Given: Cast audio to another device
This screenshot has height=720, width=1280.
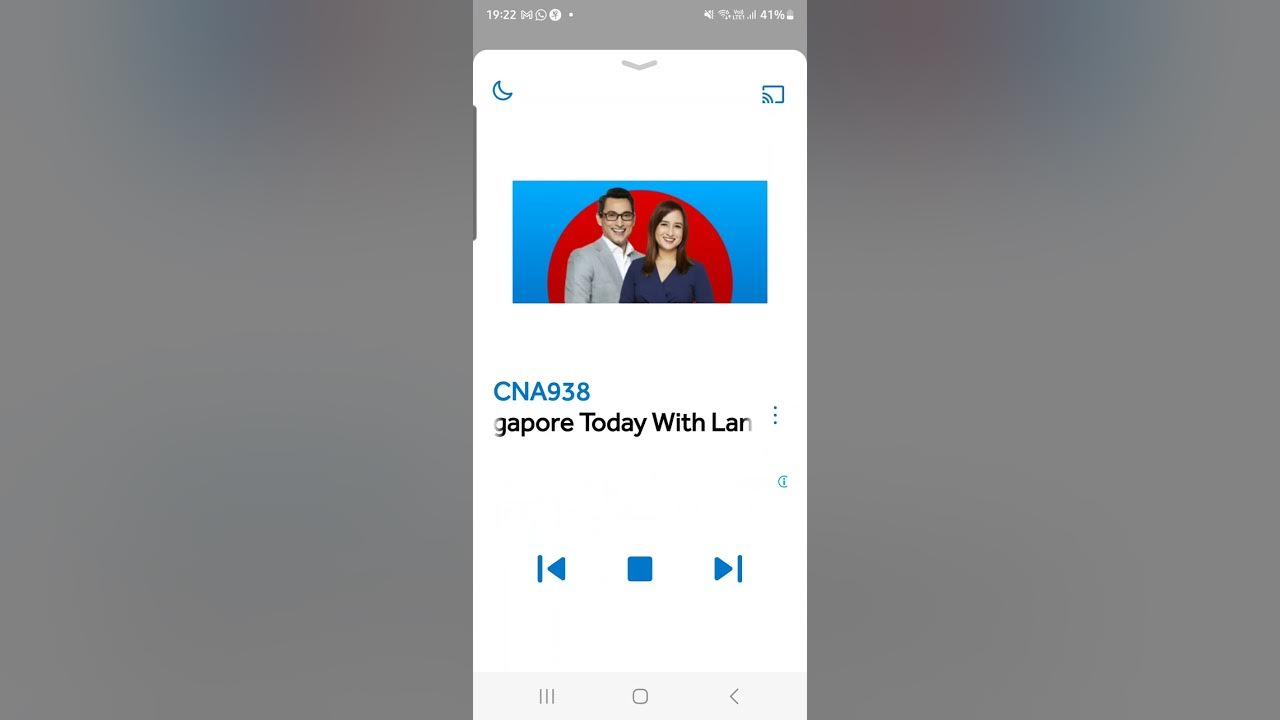Looking at the screenshot, I should pyautogui.click(x=773, y=95).
